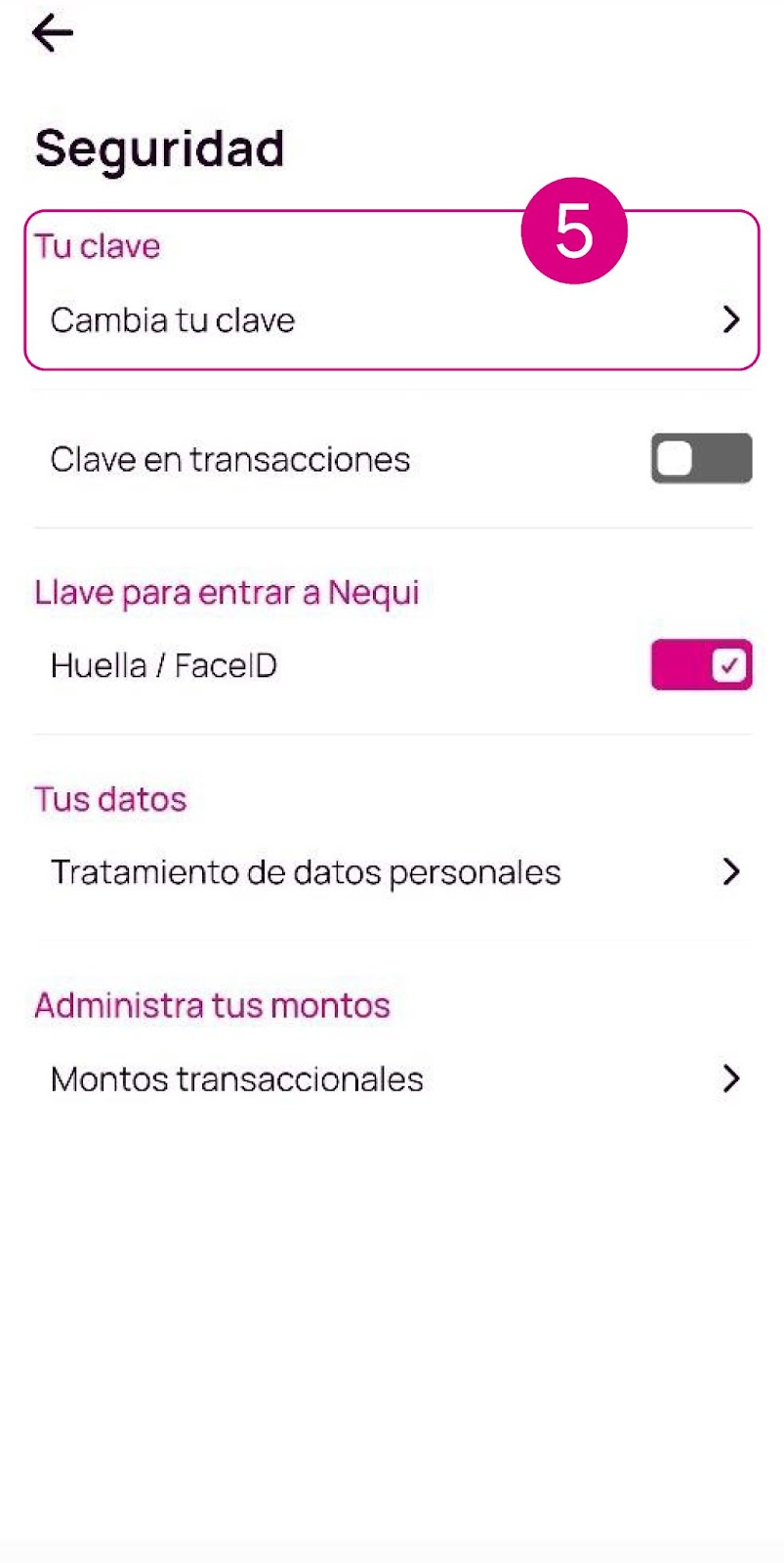Select the Llave para entrar a Nequi heading

[227, 592]
